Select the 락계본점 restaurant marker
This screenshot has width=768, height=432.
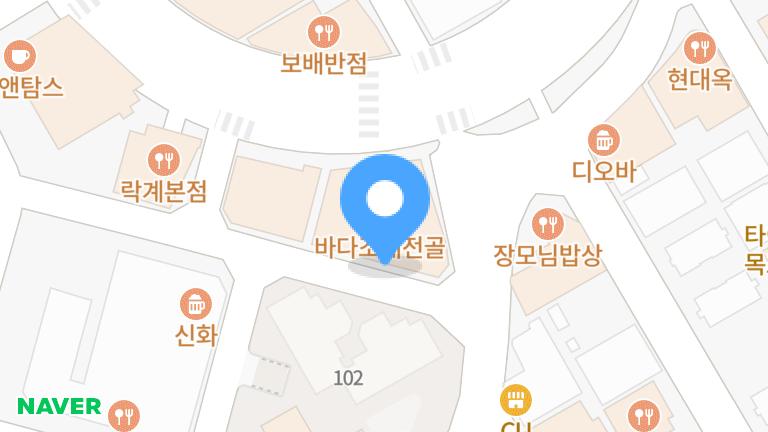point(162,159)
